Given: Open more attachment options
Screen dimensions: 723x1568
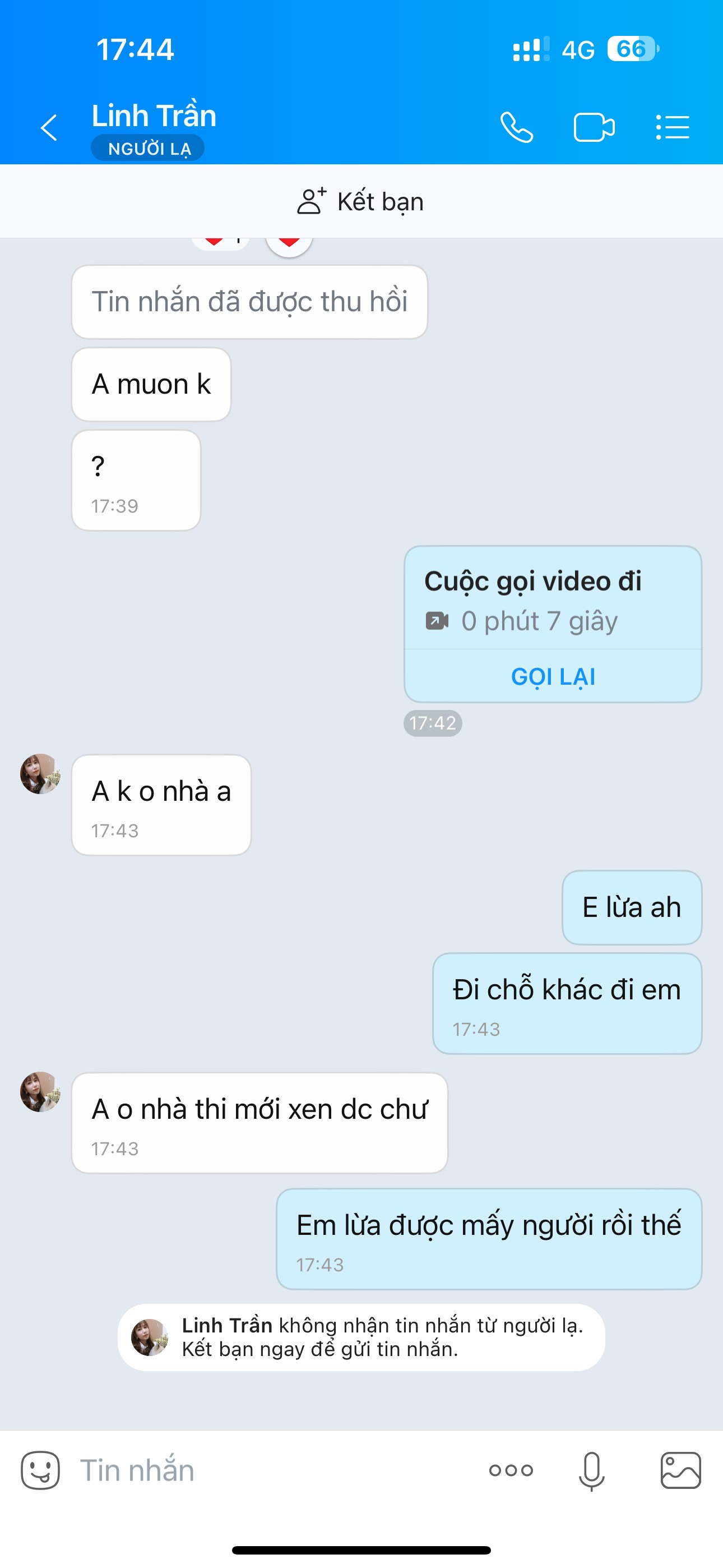Looking at the screenshot, I should (511, 1470).
